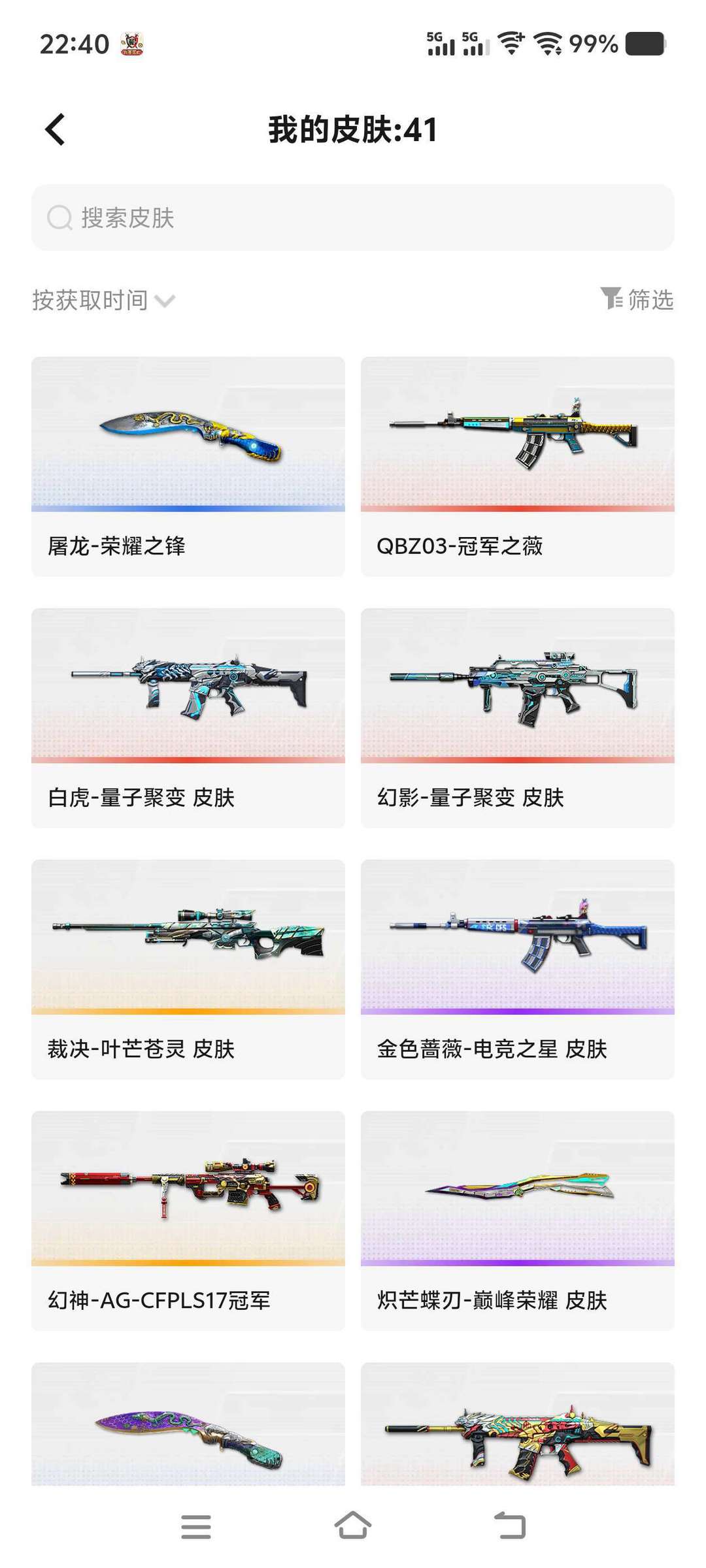Image resolution: width=706 pixels, height=1568 pixels.
Task: Open the 金色蔷薇-电竞之星 皮肤 card
Action: pyautogui.click(x=517, y=969)
